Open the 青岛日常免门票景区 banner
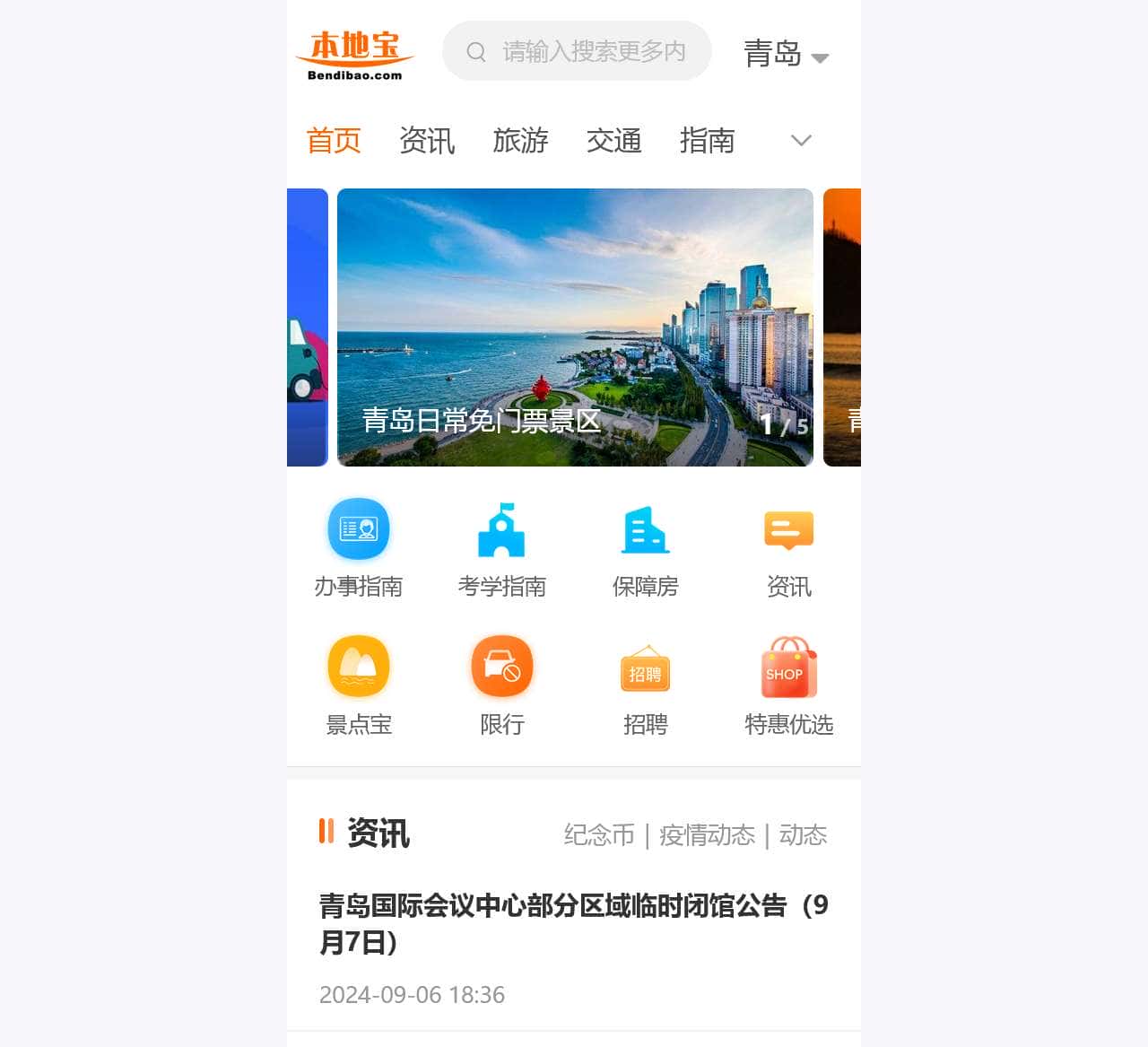Image resolution: width=1148 pixels, height=1047 pixels. (x=574, y=327)
